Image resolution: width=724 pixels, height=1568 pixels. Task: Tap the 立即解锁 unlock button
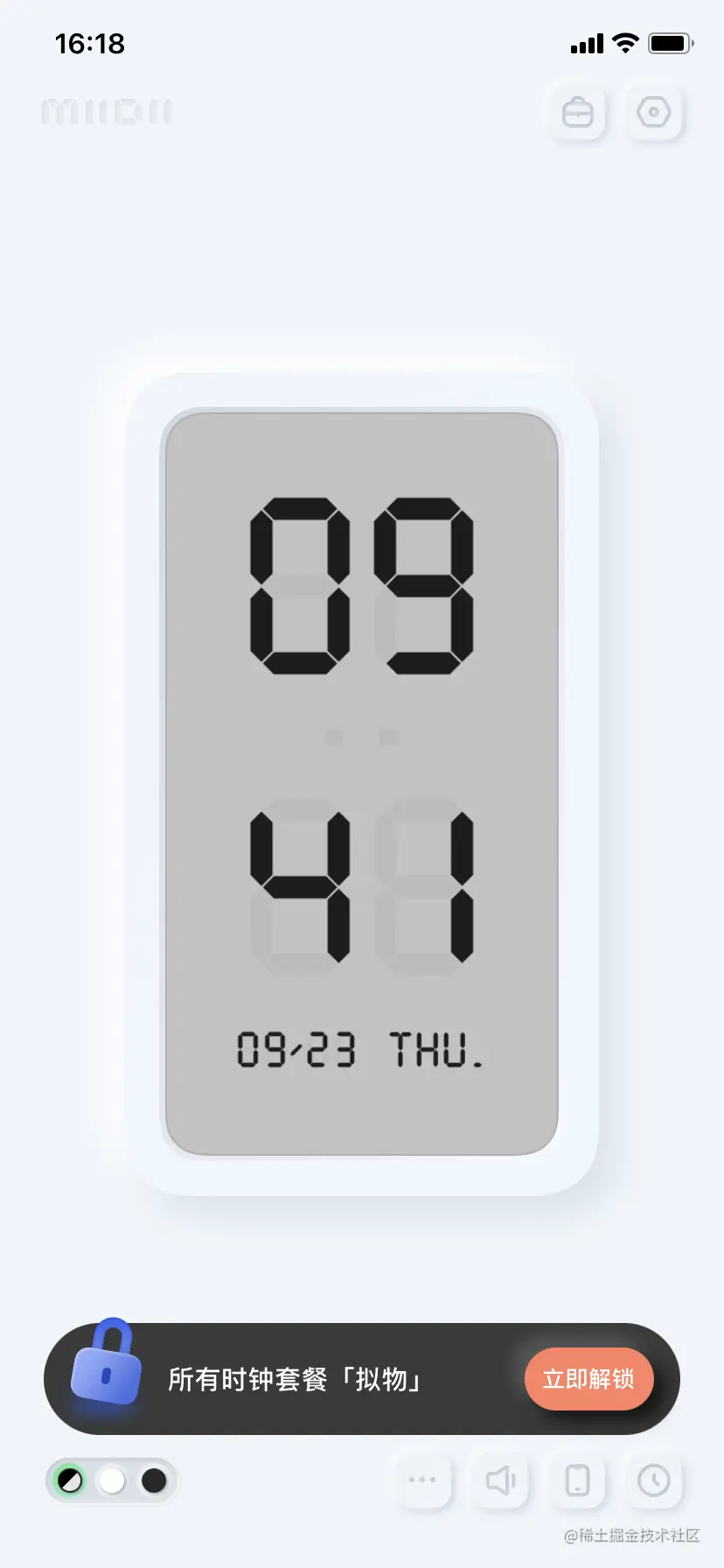click(x=588, y=1379)
